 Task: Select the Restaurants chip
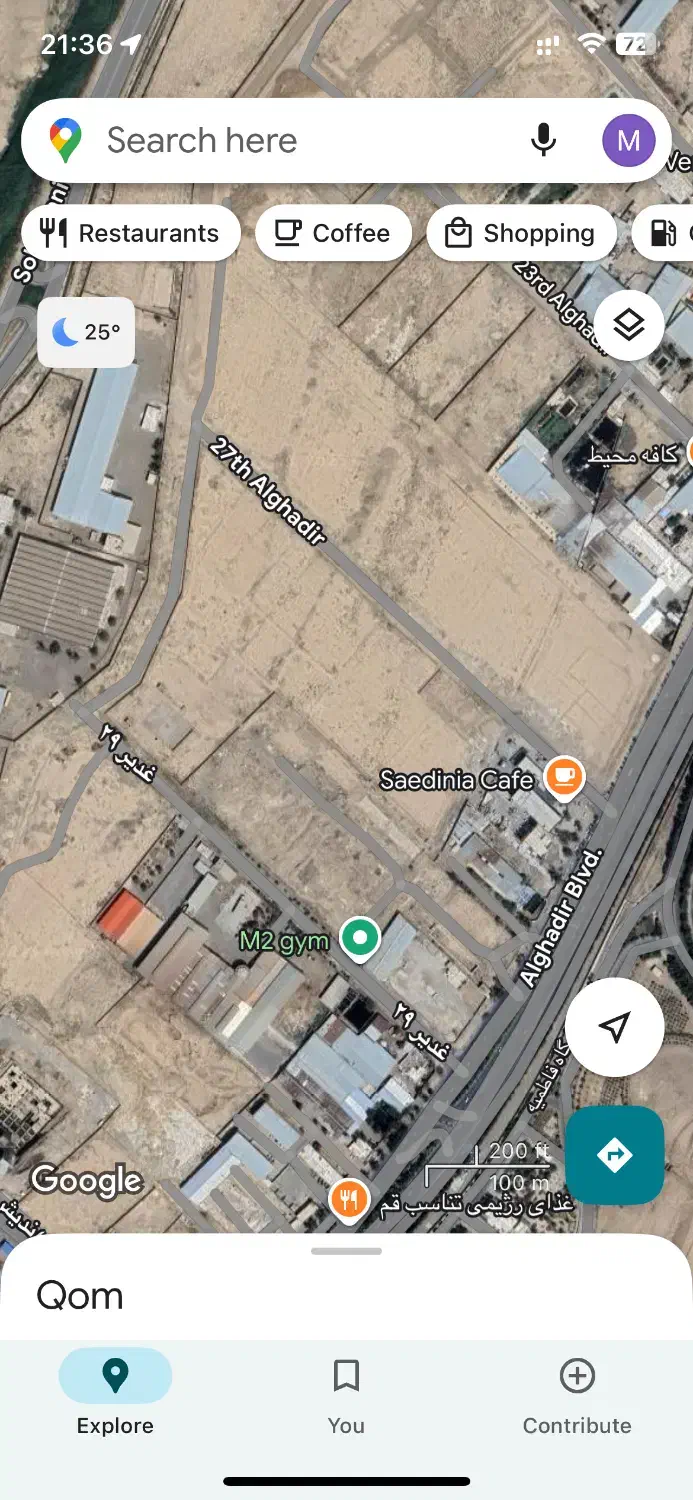click(x=131, y=233)
